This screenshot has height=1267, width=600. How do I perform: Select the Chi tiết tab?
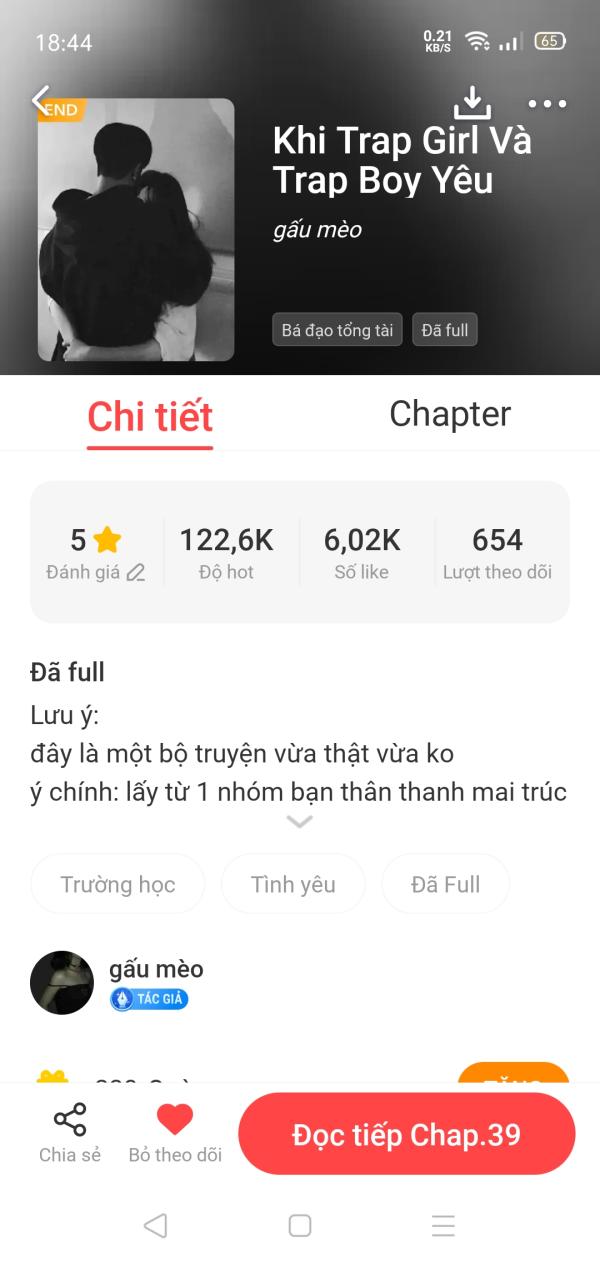(x=150, y=416)
